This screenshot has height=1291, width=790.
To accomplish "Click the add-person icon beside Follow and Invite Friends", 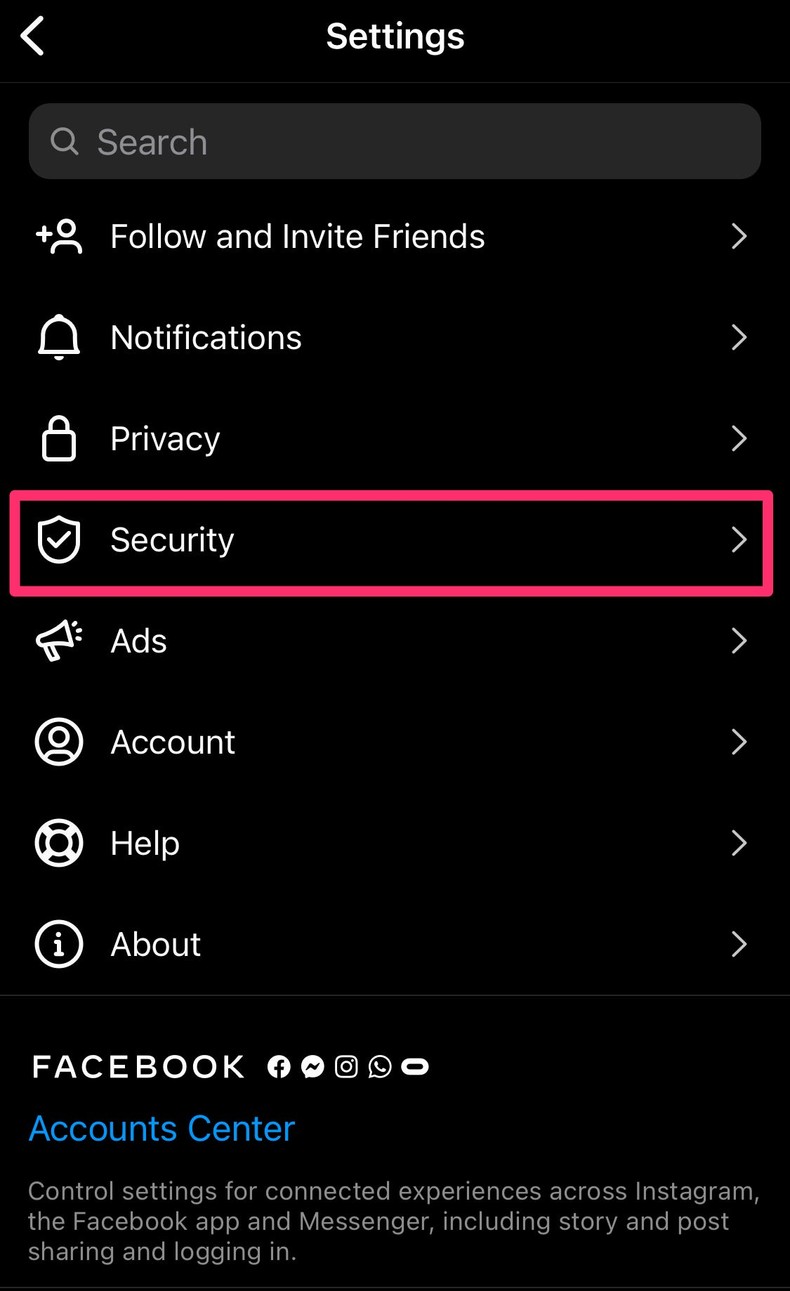I will coord(58,236).
